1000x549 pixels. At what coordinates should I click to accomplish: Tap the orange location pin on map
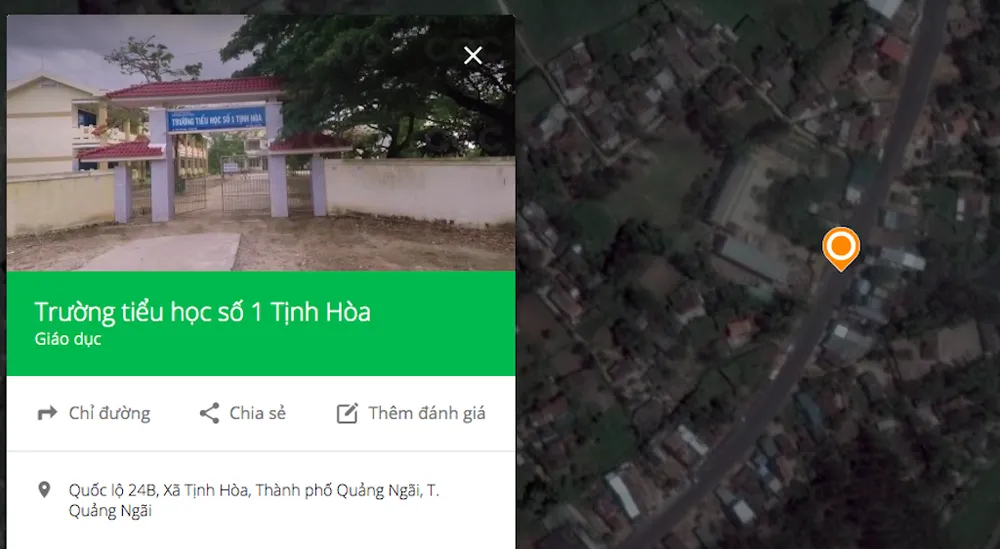841,247
